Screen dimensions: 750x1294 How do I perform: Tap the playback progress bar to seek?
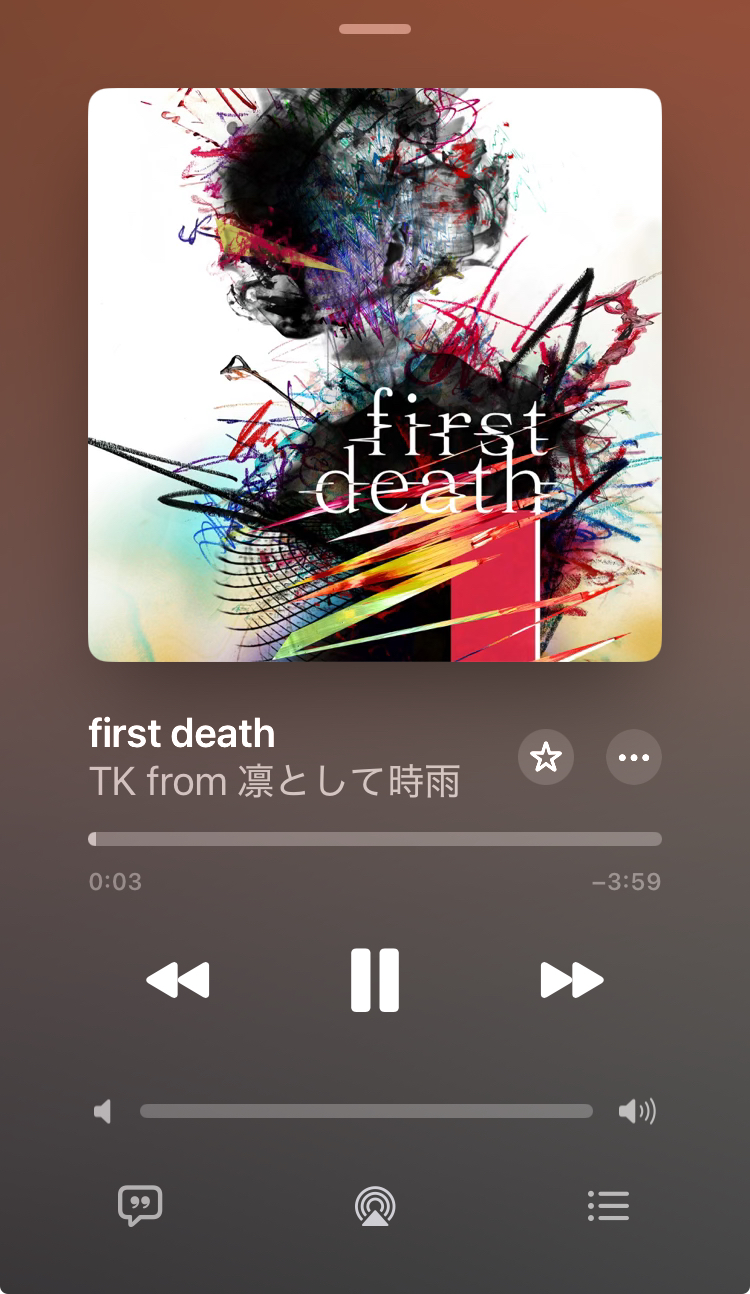tap(375, 839)
